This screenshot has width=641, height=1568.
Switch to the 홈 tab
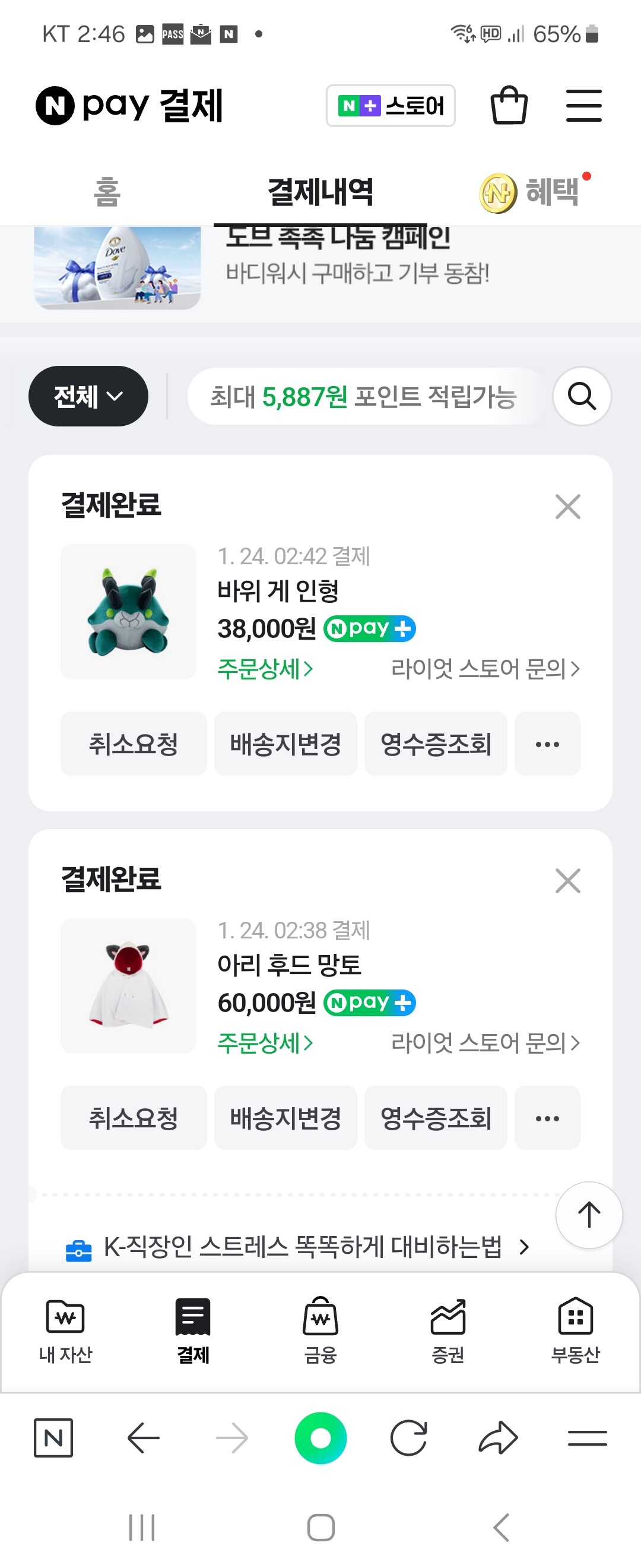[x=107, y=192]
